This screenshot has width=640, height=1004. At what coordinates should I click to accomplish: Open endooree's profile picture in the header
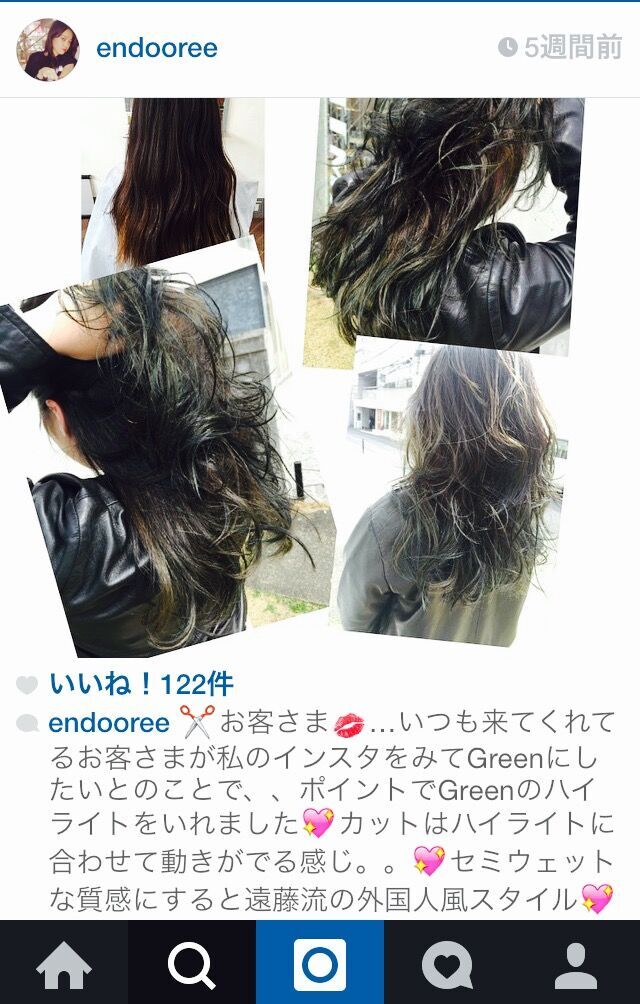[x=47, y=50]
